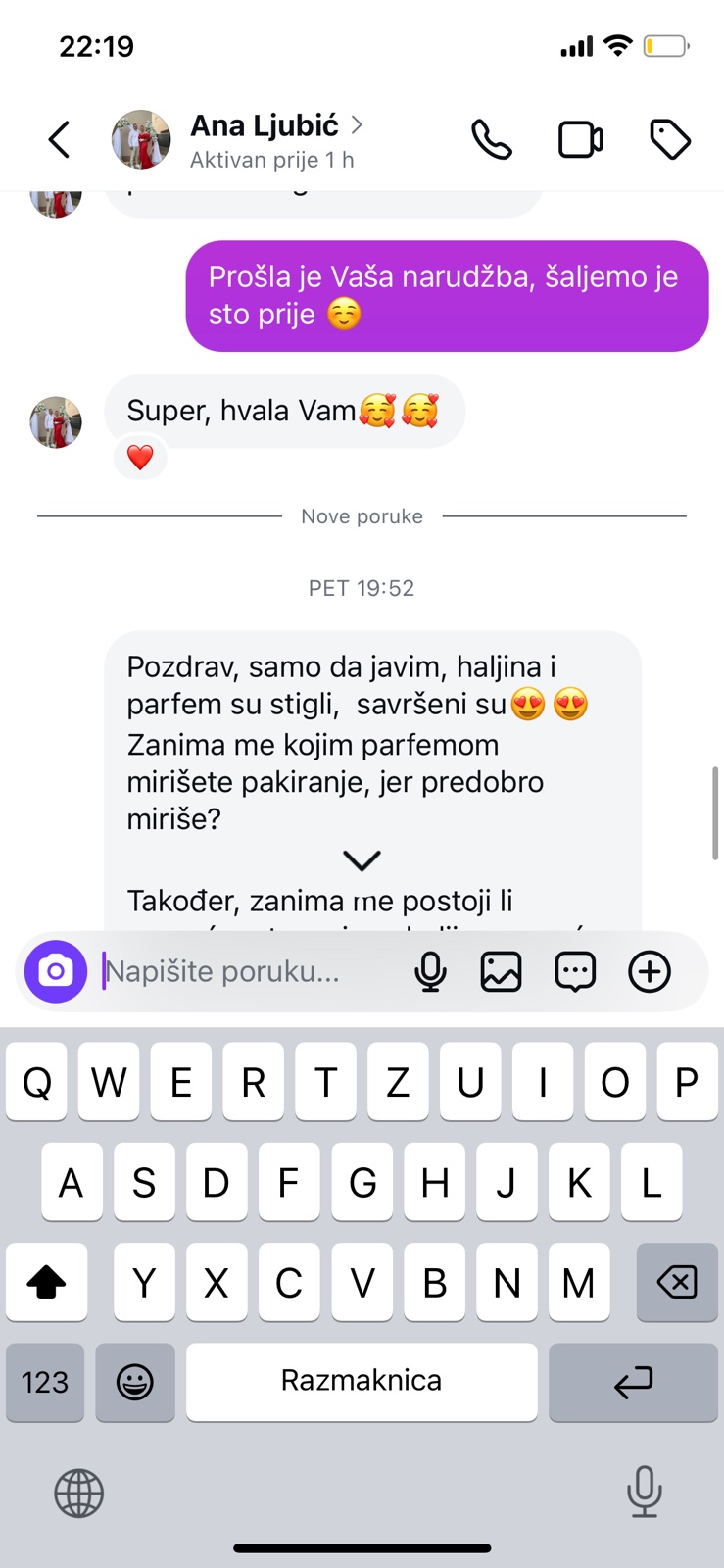This screenshot has height=1568, width=724.
Task: Hit the backspace key
Action: click(x=677, y=1282)
